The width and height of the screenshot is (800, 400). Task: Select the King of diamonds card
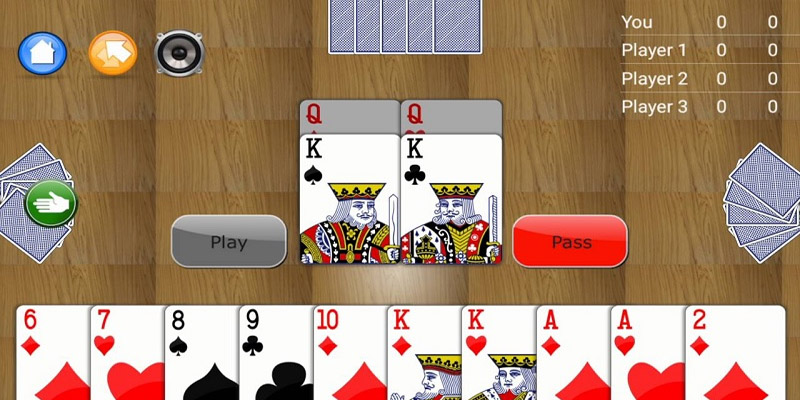tap(422, 355)
